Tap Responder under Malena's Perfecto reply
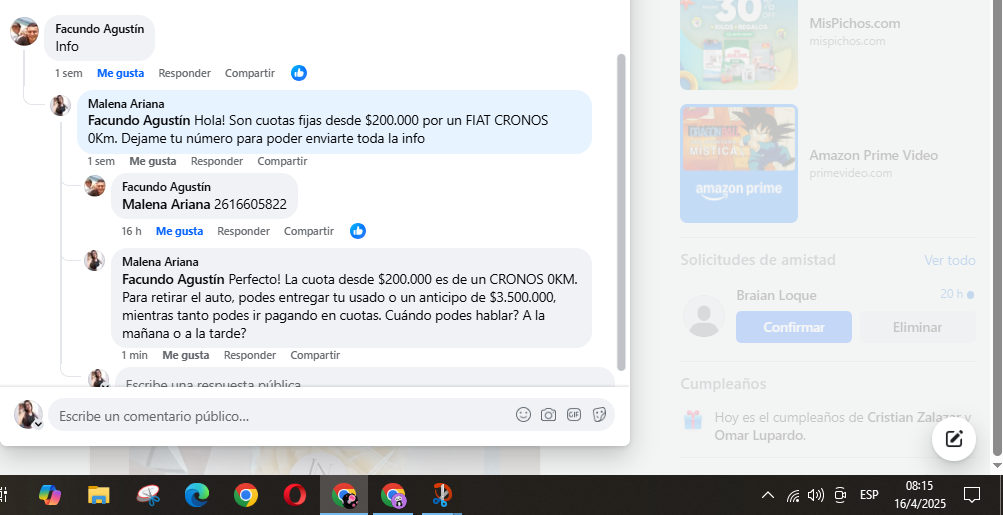The width and height of the screenshot is (1003, 515). tap(249, 355)
